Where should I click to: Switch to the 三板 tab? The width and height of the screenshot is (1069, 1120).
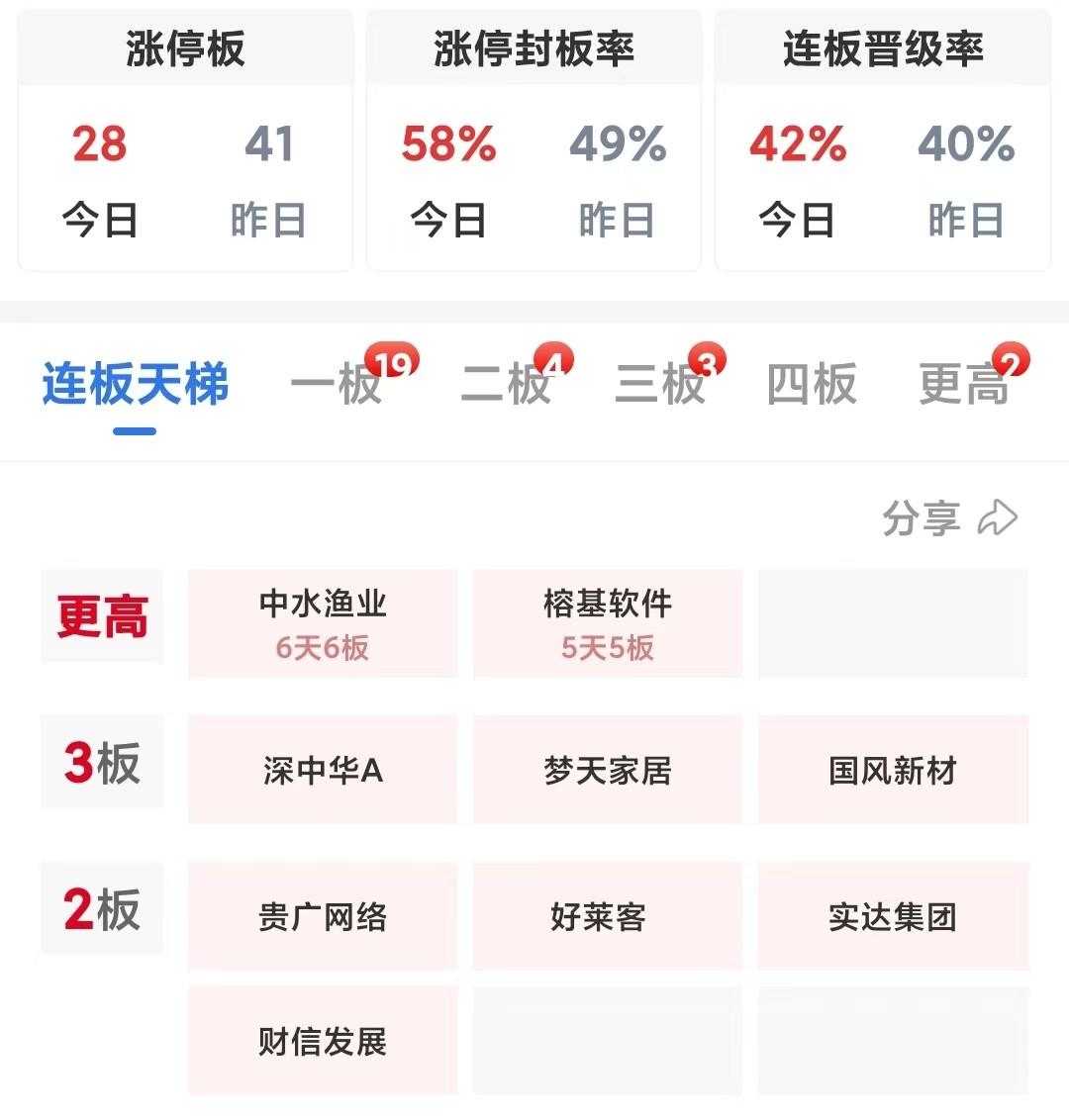[x=660, y=385]
